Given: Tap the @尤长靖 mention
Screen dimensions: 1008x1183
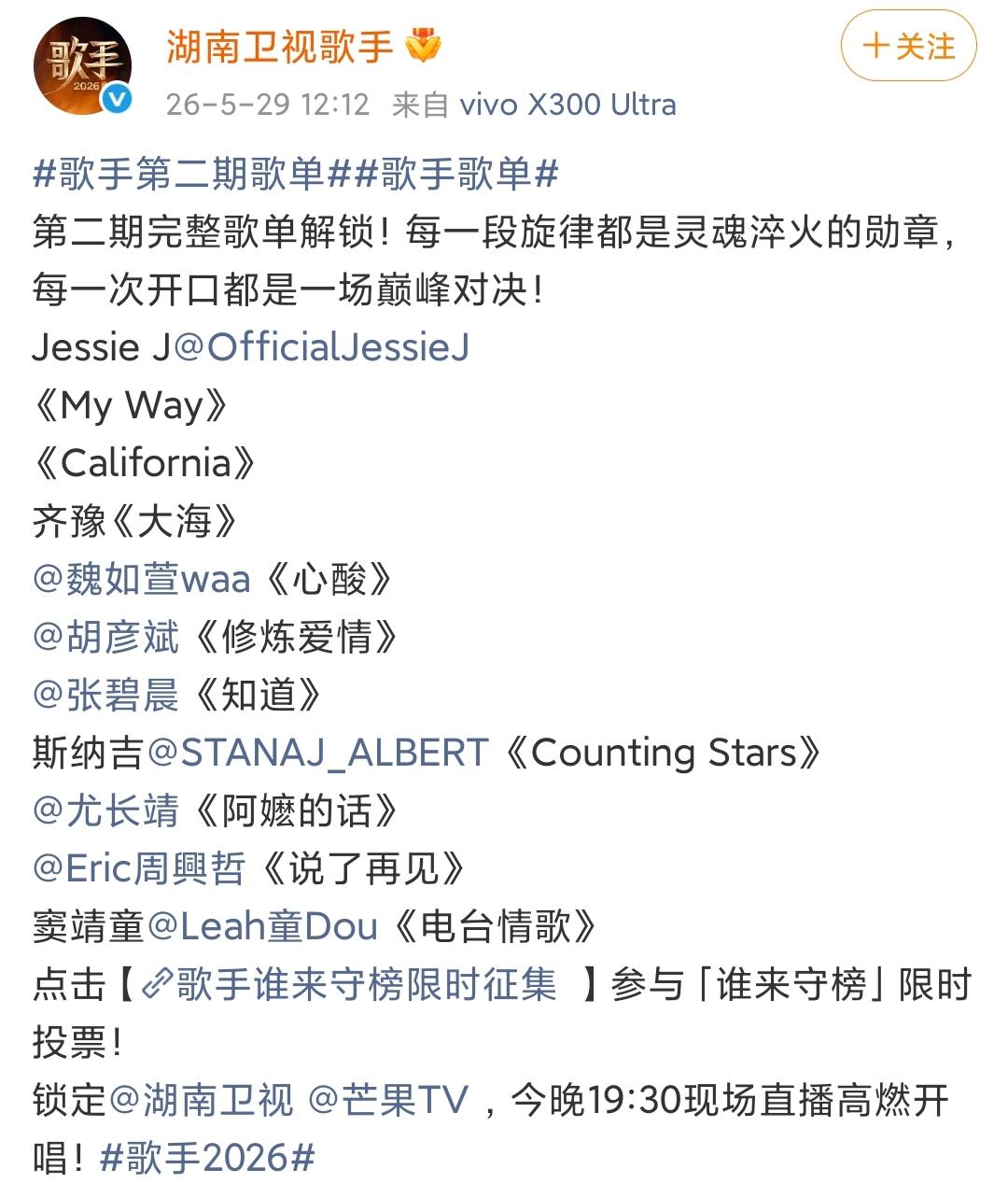Looking at the screenshot, I should pos(105,810).
